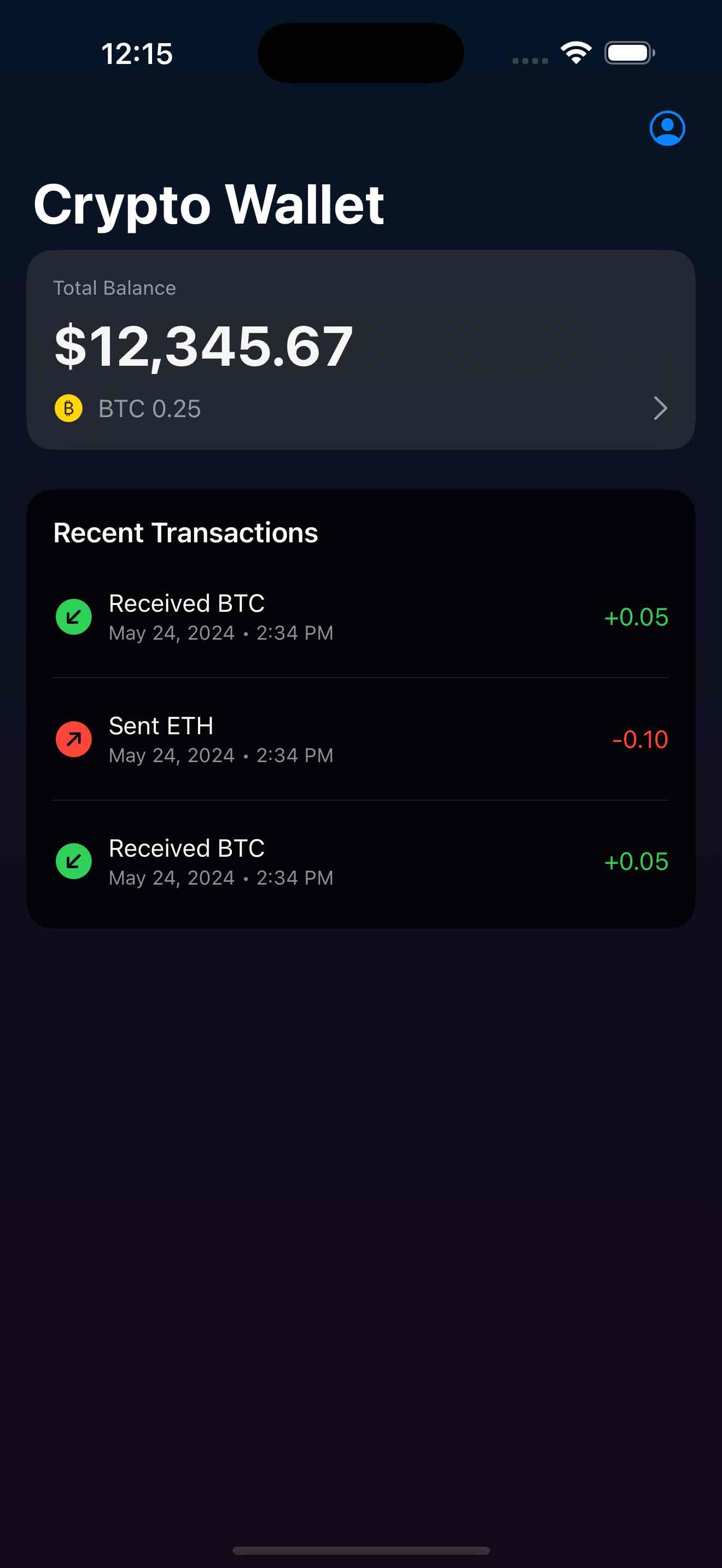Click the home indicator bar at bottom
The width and height of the screenshot is (722, 1568).
(x=361, y=1552)
